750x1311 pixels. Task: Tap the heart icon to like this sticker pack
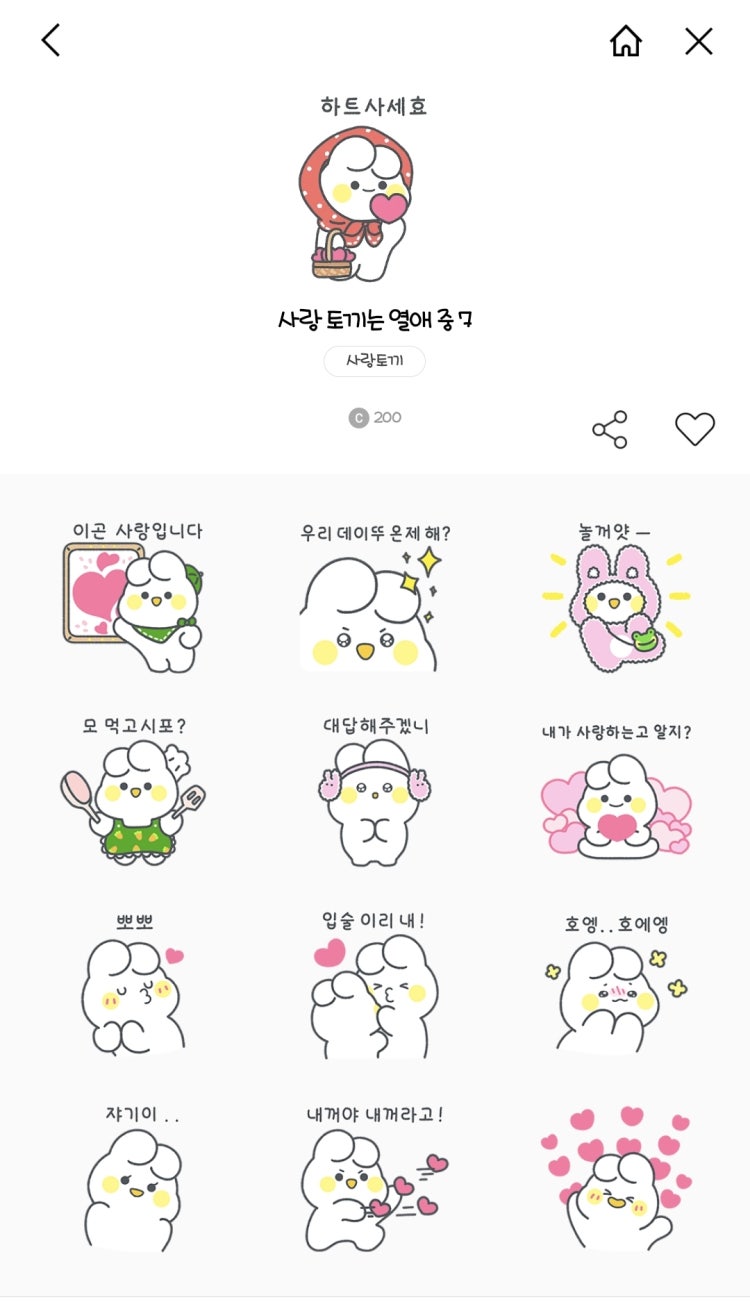pos(695,430)
